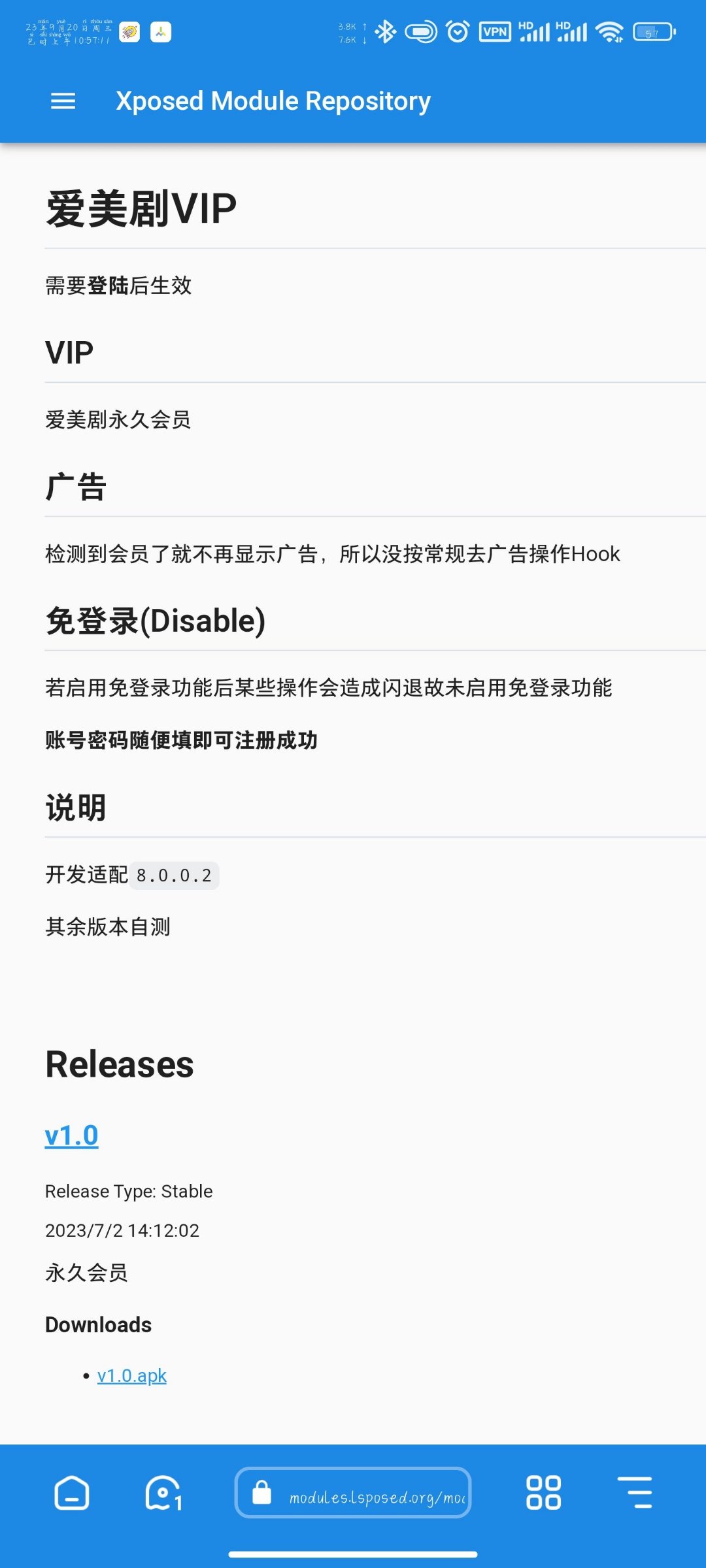The width and height of the screenshot is (706, 1568).
Task: Open the hamburger drawer menu
Action: click(x=63, y=101)
